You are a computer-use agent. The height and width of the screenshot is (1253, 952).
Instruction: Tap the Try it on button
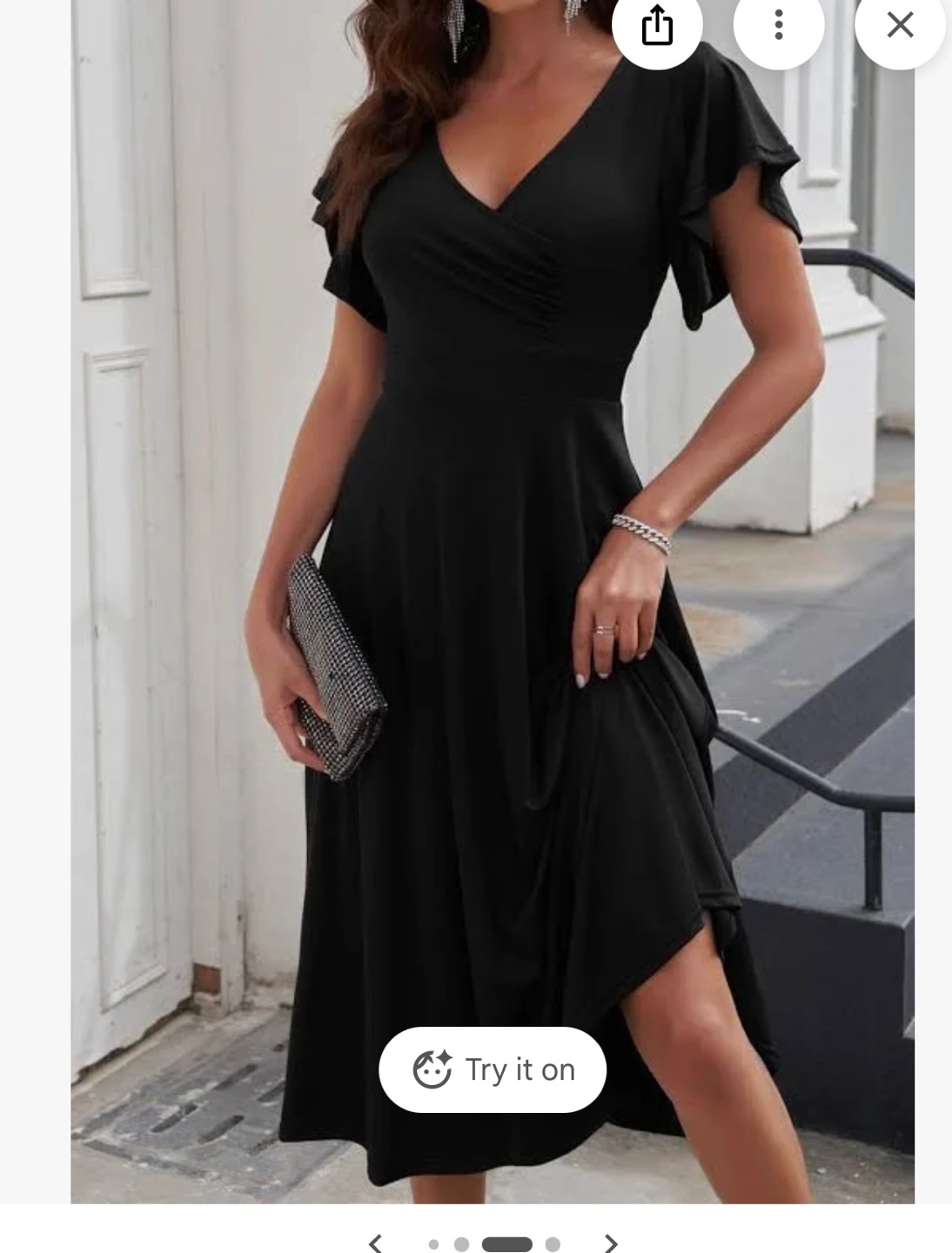(493, 1069)
